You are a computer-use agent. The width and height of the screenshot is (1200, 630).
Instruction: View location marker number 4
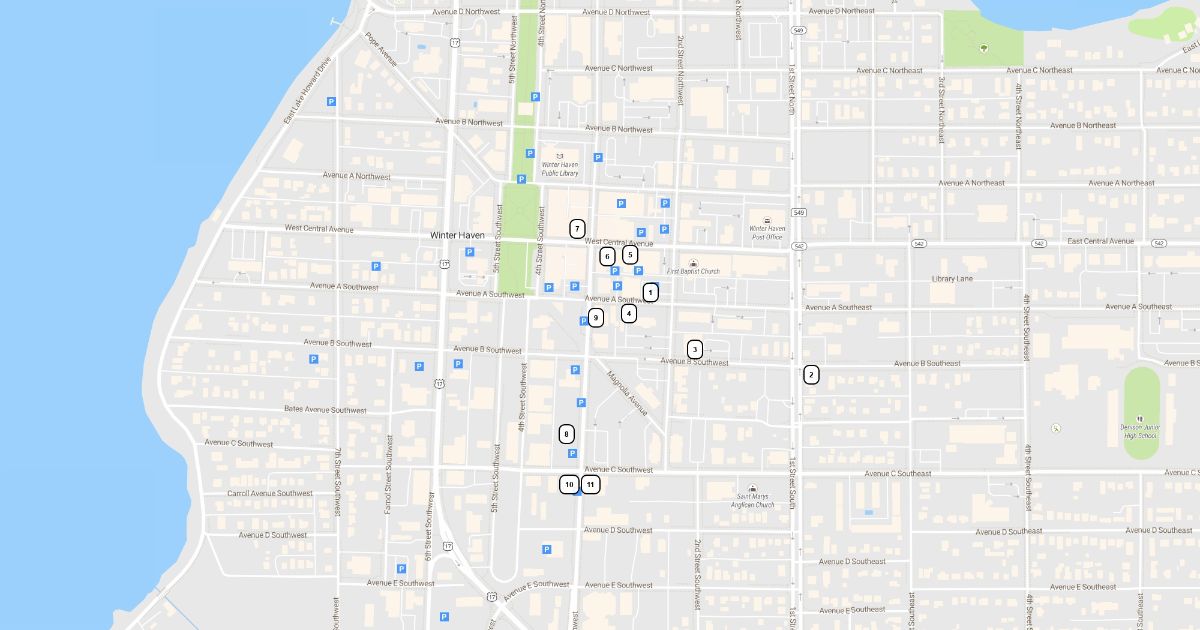point(629,313)
